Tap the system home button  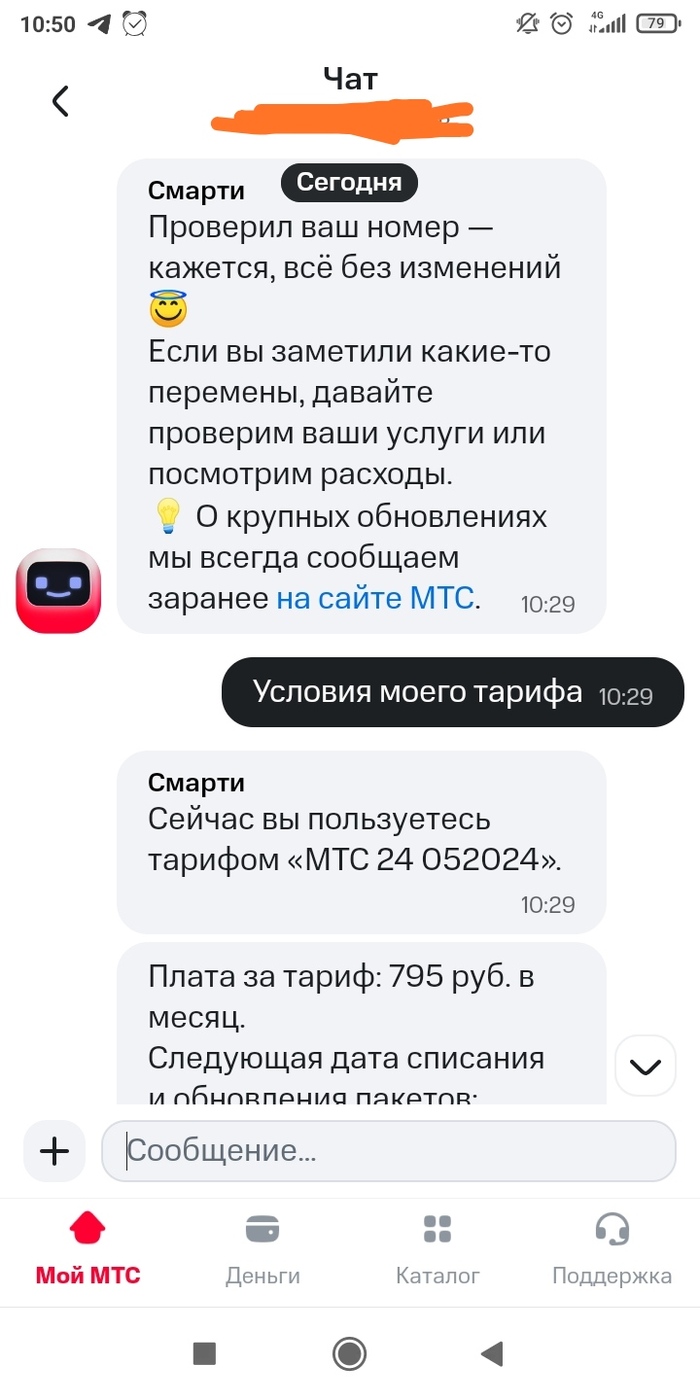point(350,1354)
